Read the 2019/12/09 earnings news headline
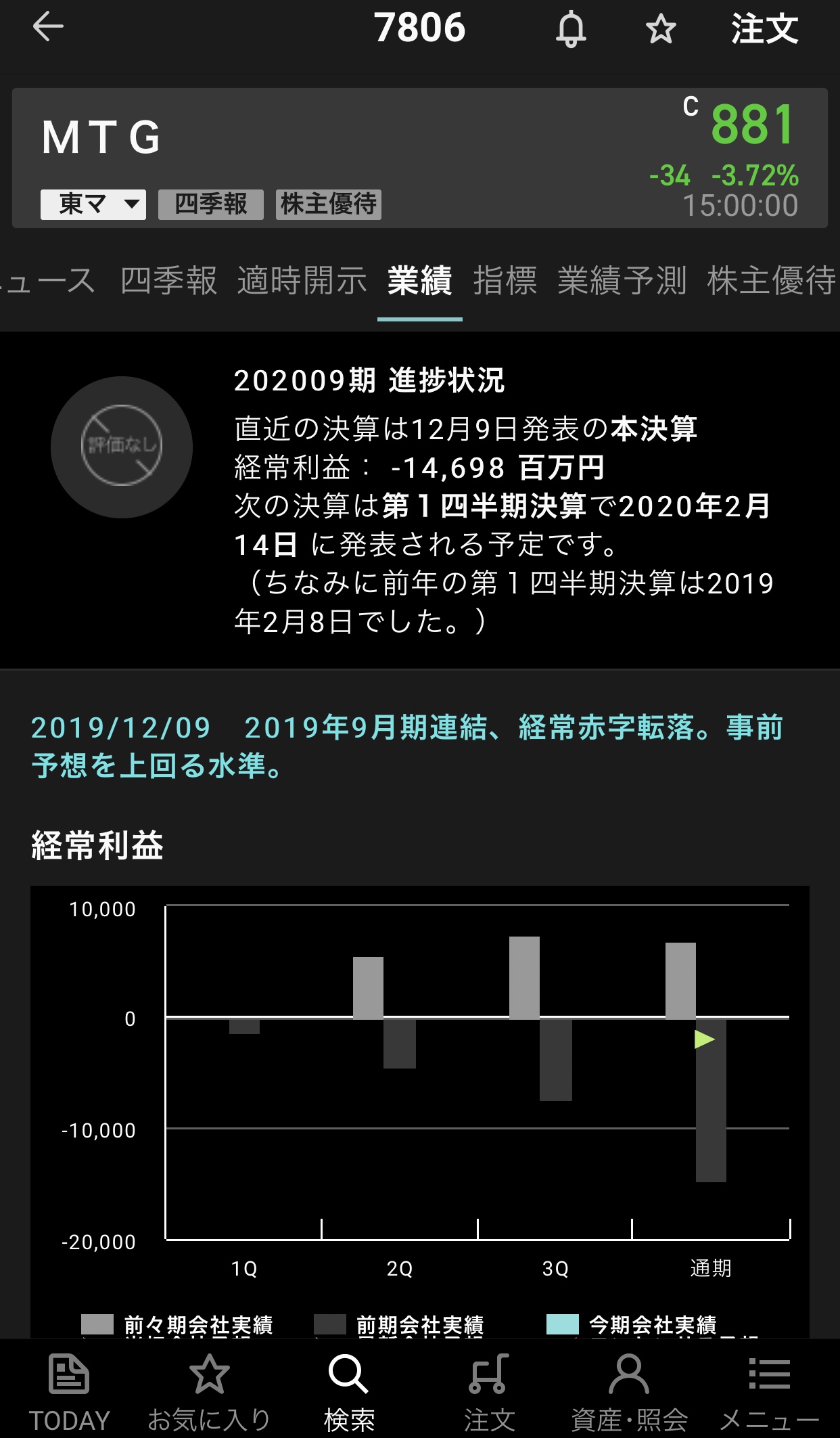 click(406, 746)
